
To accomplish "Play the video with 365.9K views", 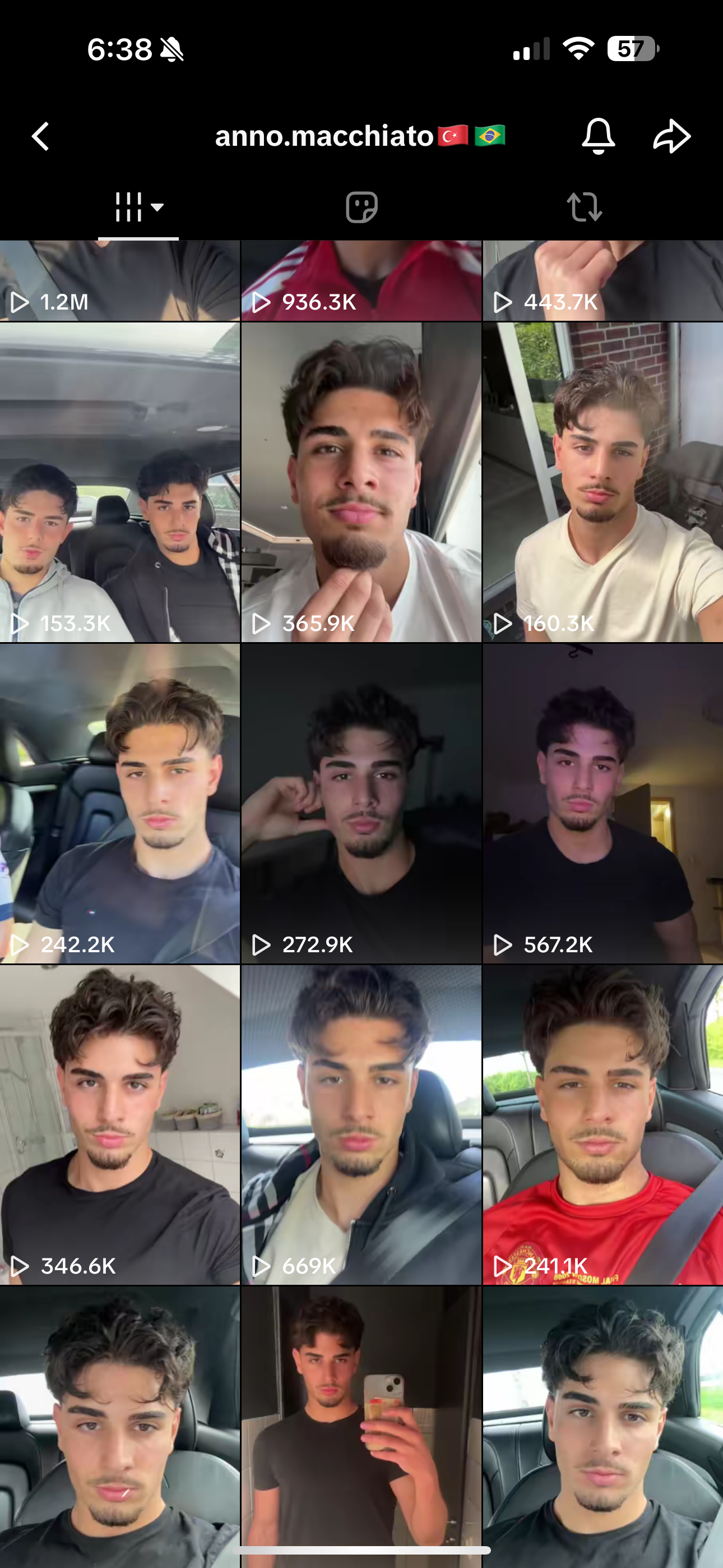I will click(361, 483).
